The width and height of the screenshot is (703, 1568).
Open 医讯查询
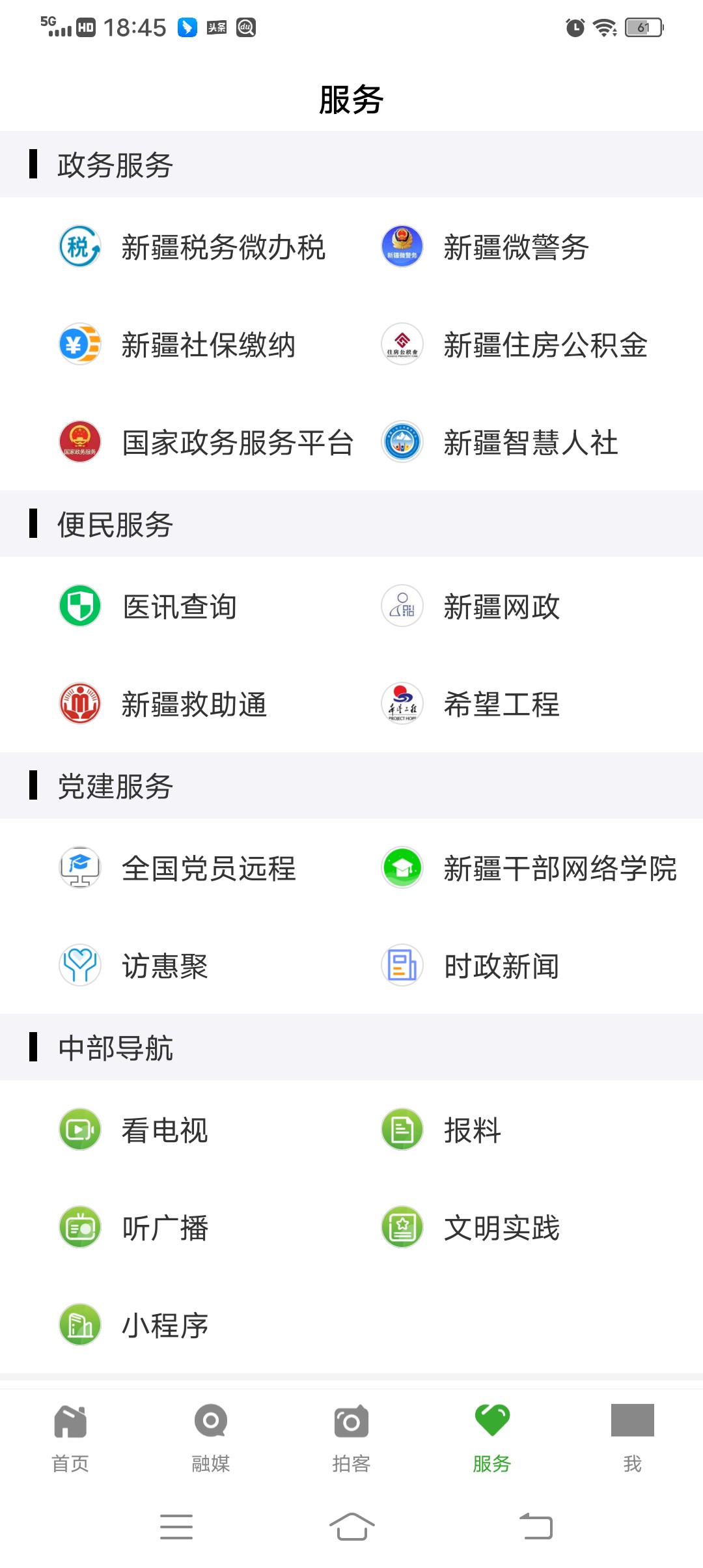pos(148,606)
